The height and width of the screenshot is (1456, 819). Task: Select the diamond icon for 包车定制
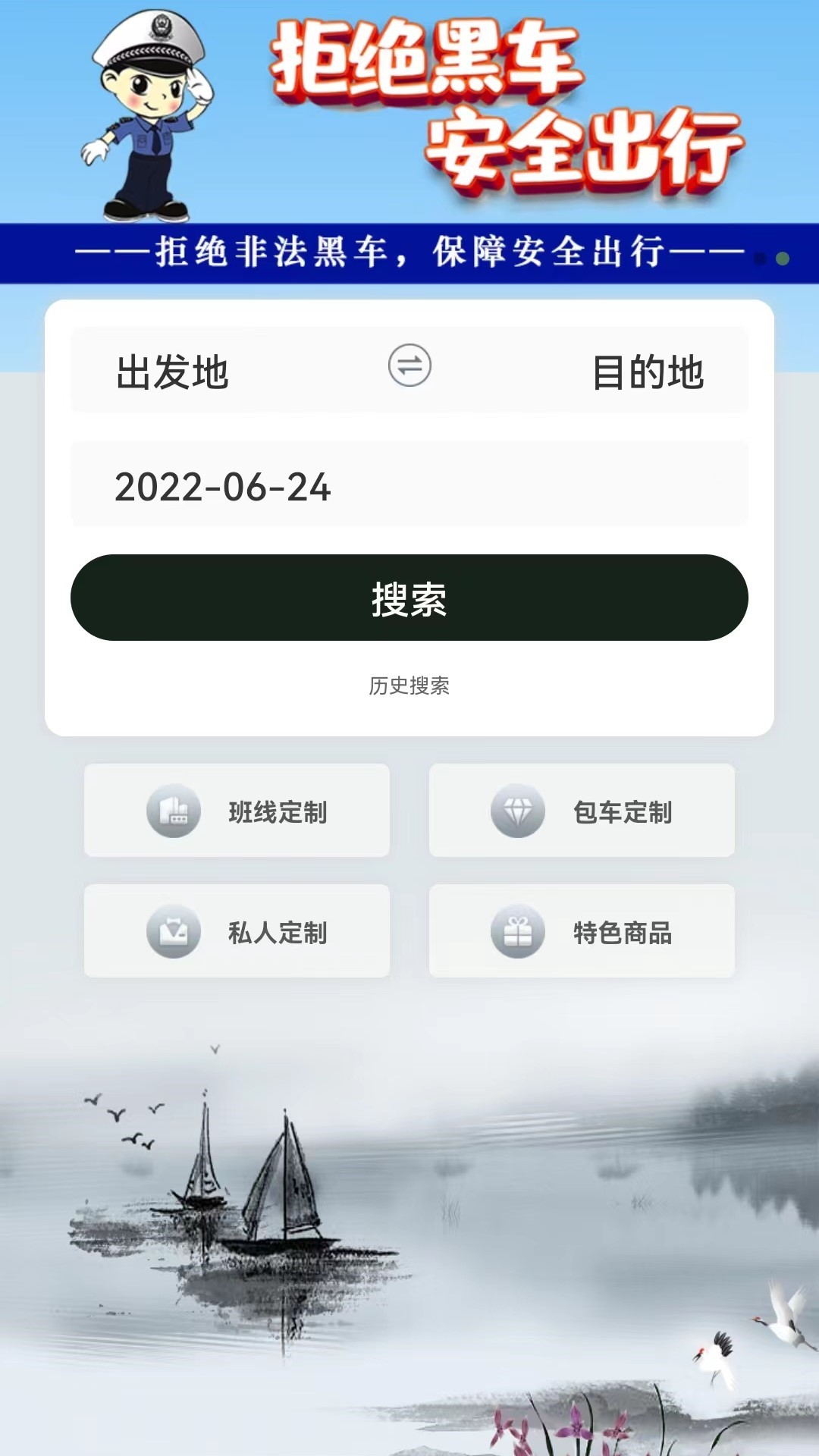(519, 810)
